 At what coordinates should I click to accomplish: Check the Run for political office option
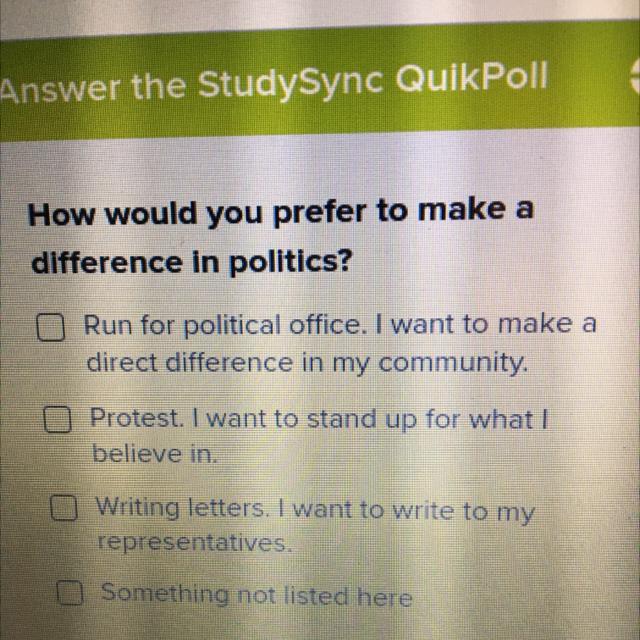click(52, 327)
